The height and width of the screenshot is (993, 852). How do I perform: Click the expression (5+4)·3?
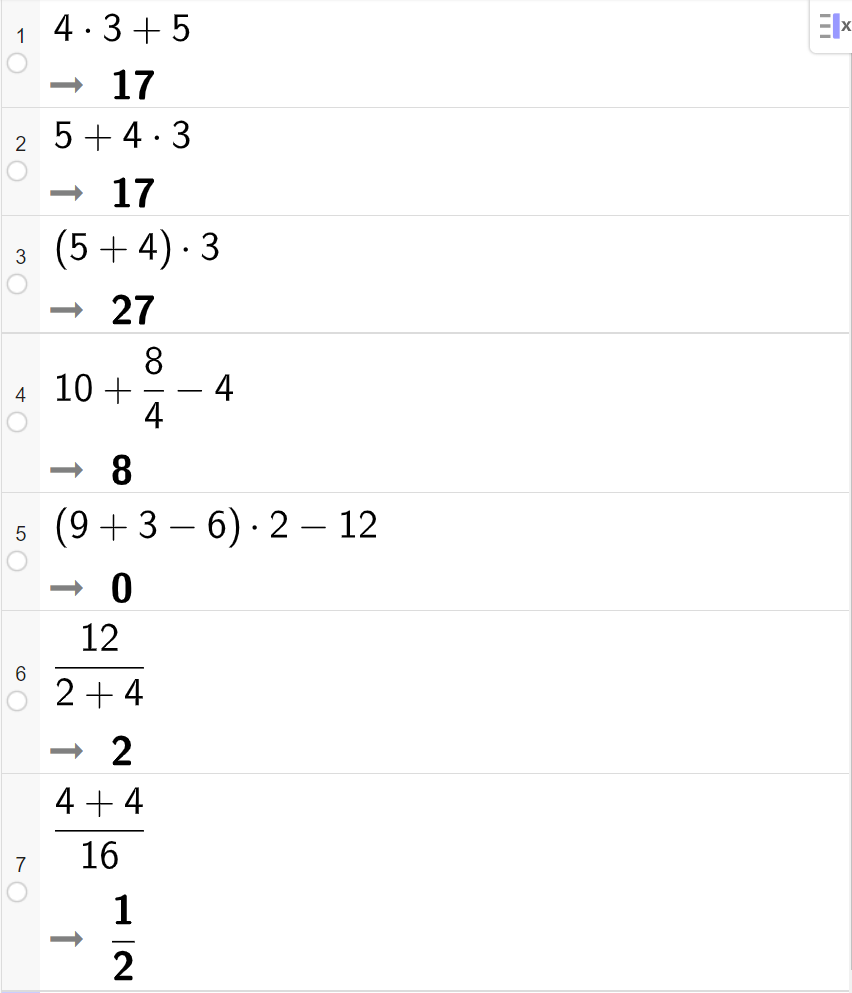point(138,248)
